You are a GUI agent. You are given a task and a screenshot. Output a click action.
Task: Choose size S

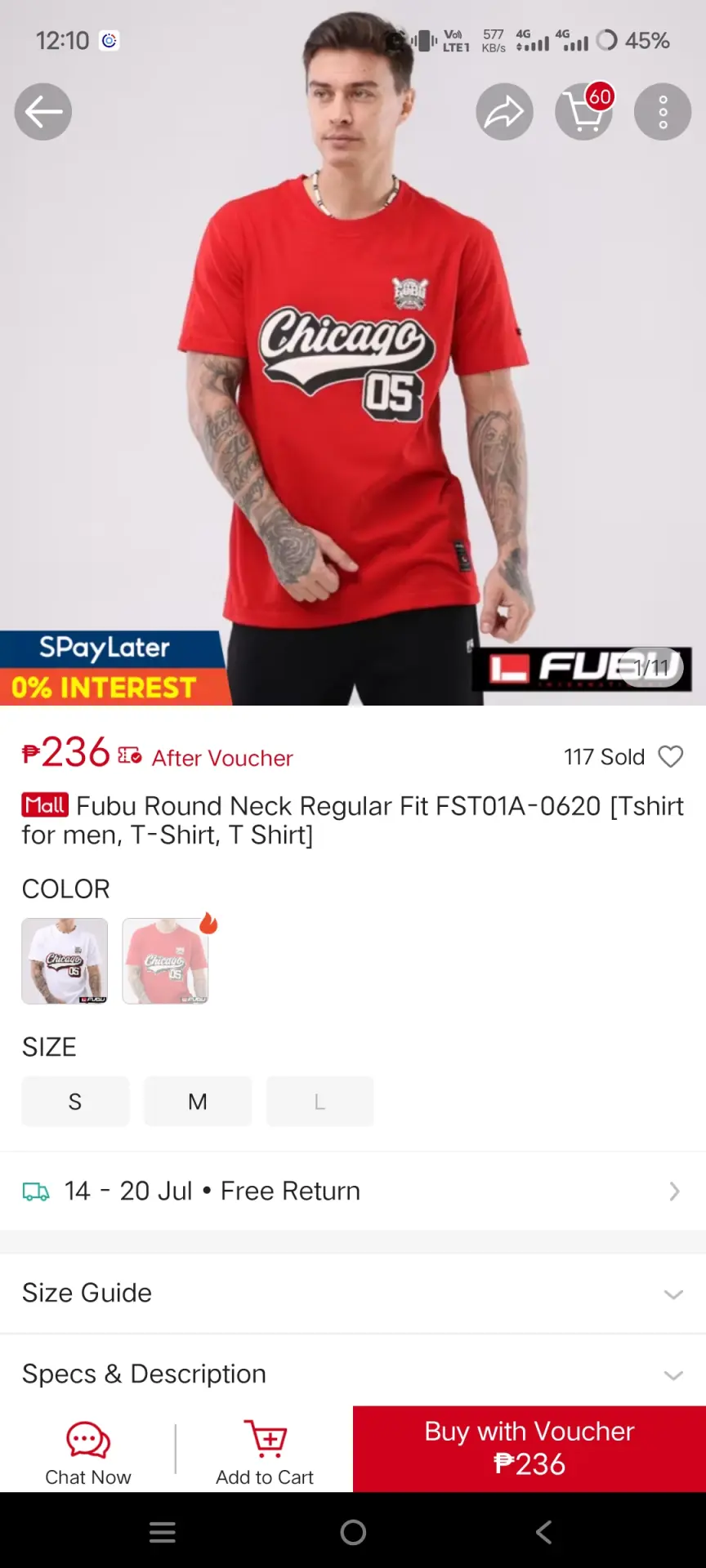(x=75, y=1102)
